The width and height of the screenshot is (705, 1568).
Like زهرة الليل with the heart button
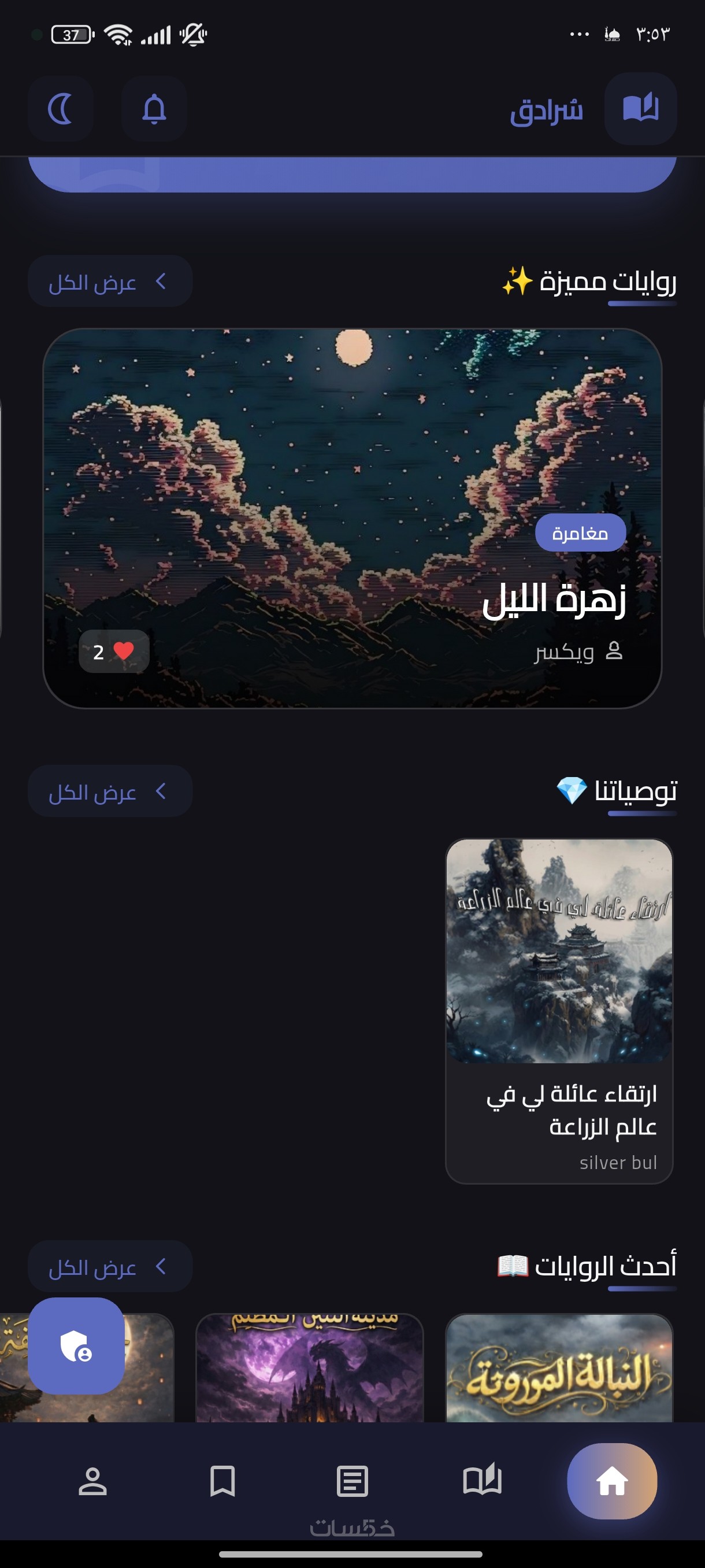(114, 651)
